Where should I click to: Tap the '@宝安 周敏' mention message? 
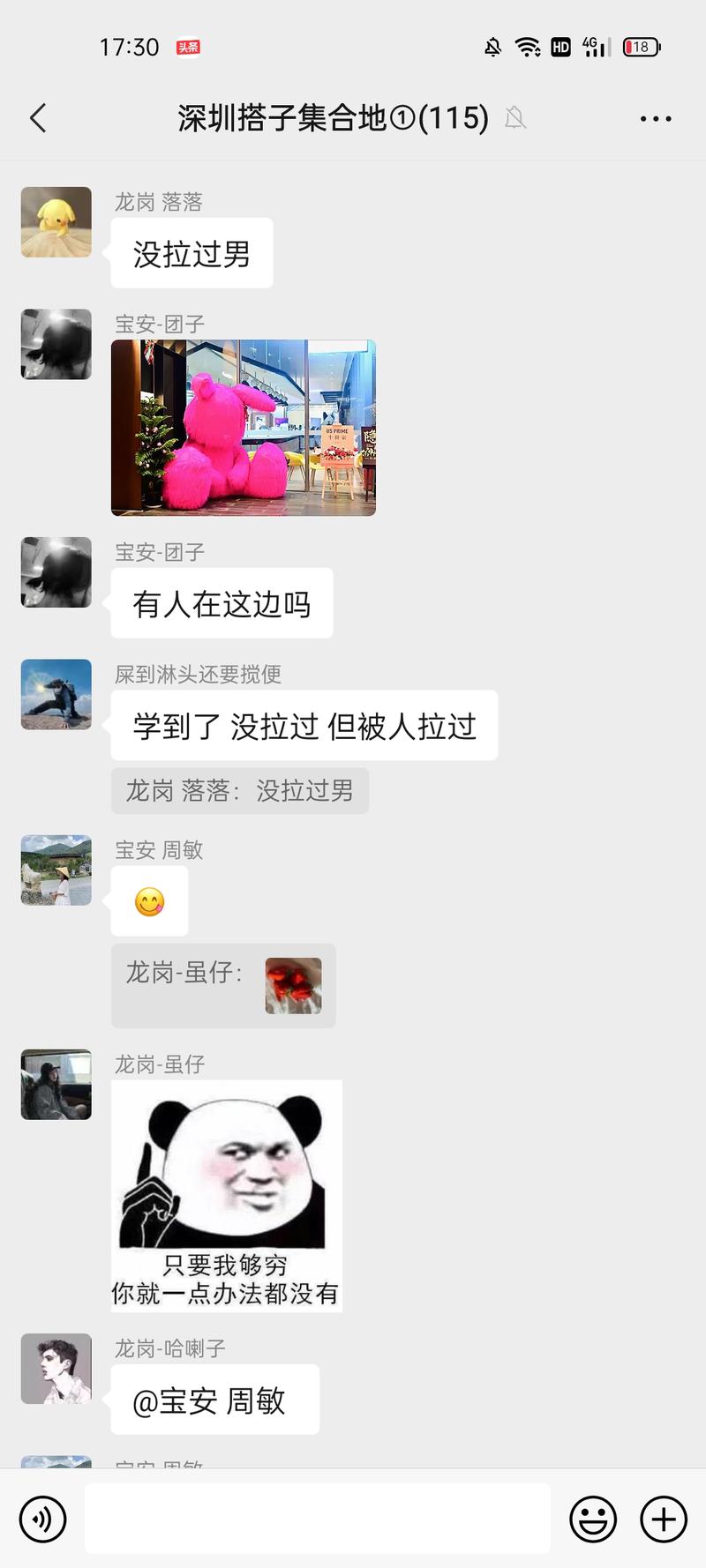point(214,1399)
